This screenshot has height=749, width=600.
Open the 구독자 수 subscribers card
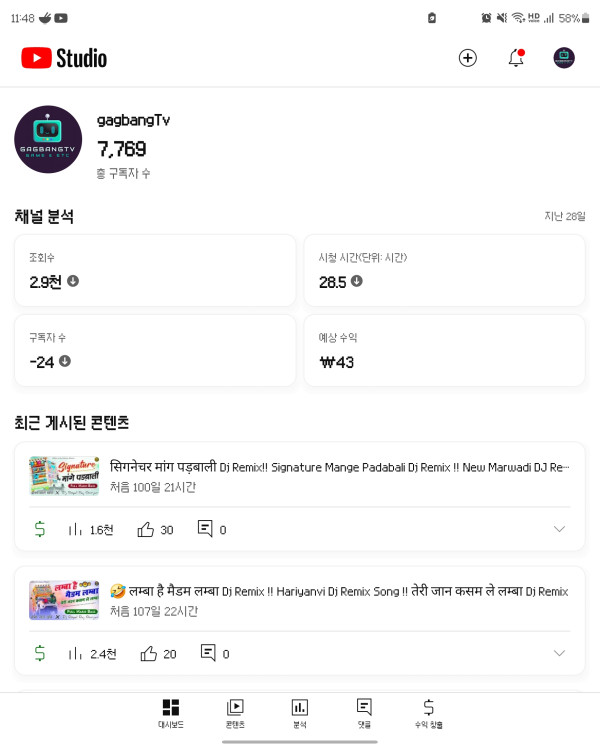(155, 350)
